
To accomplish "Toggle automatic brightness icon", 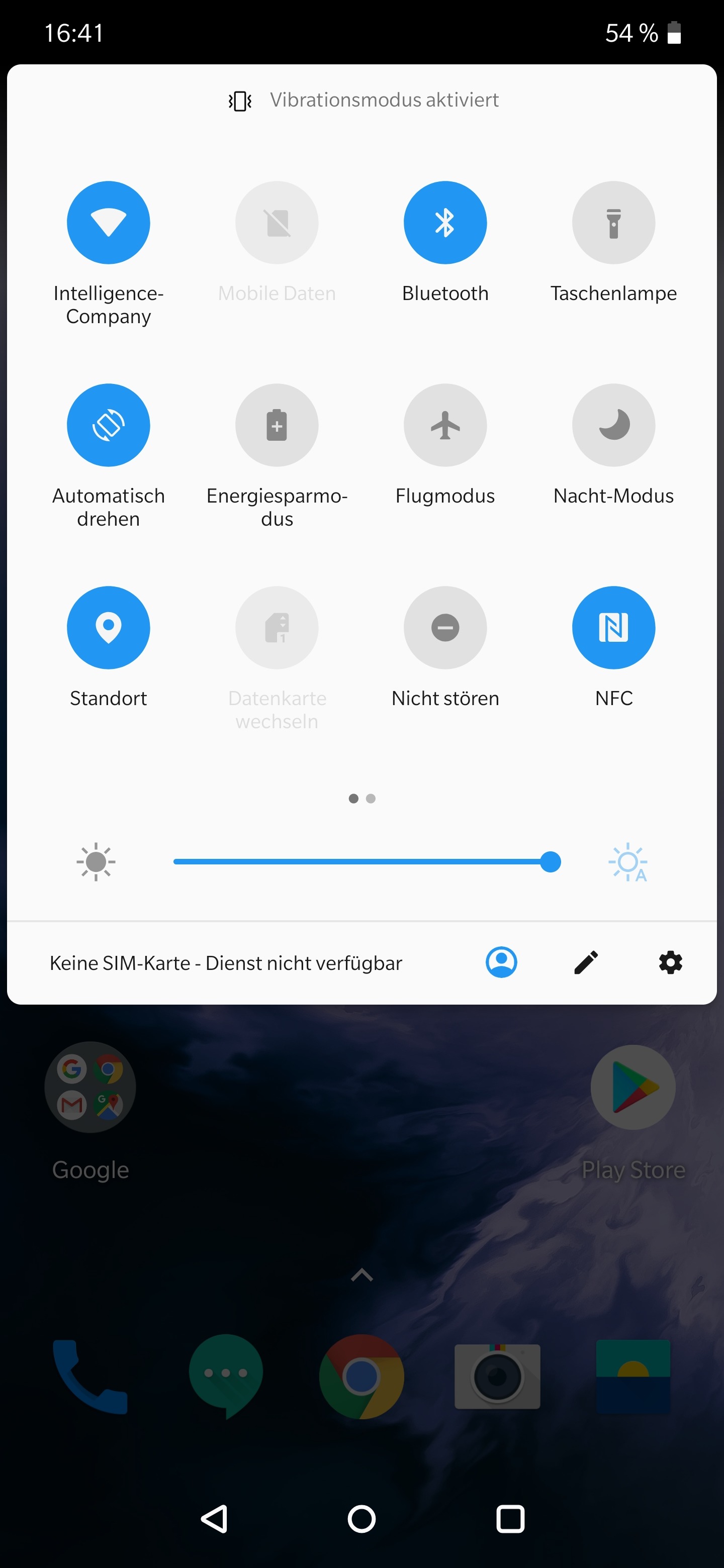I will point(628,862).
